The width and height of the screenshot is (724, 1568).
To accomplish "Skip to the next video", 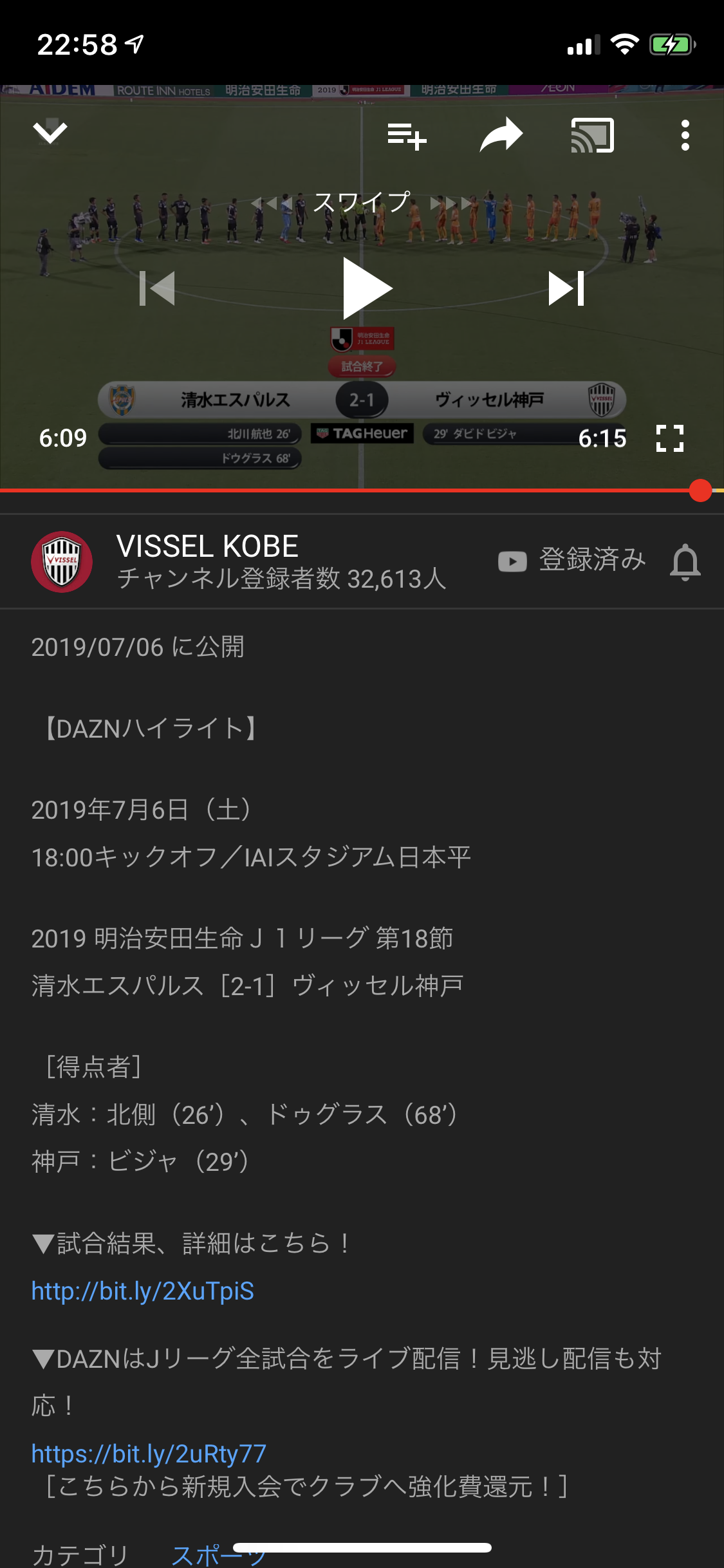I will (566, 288).
